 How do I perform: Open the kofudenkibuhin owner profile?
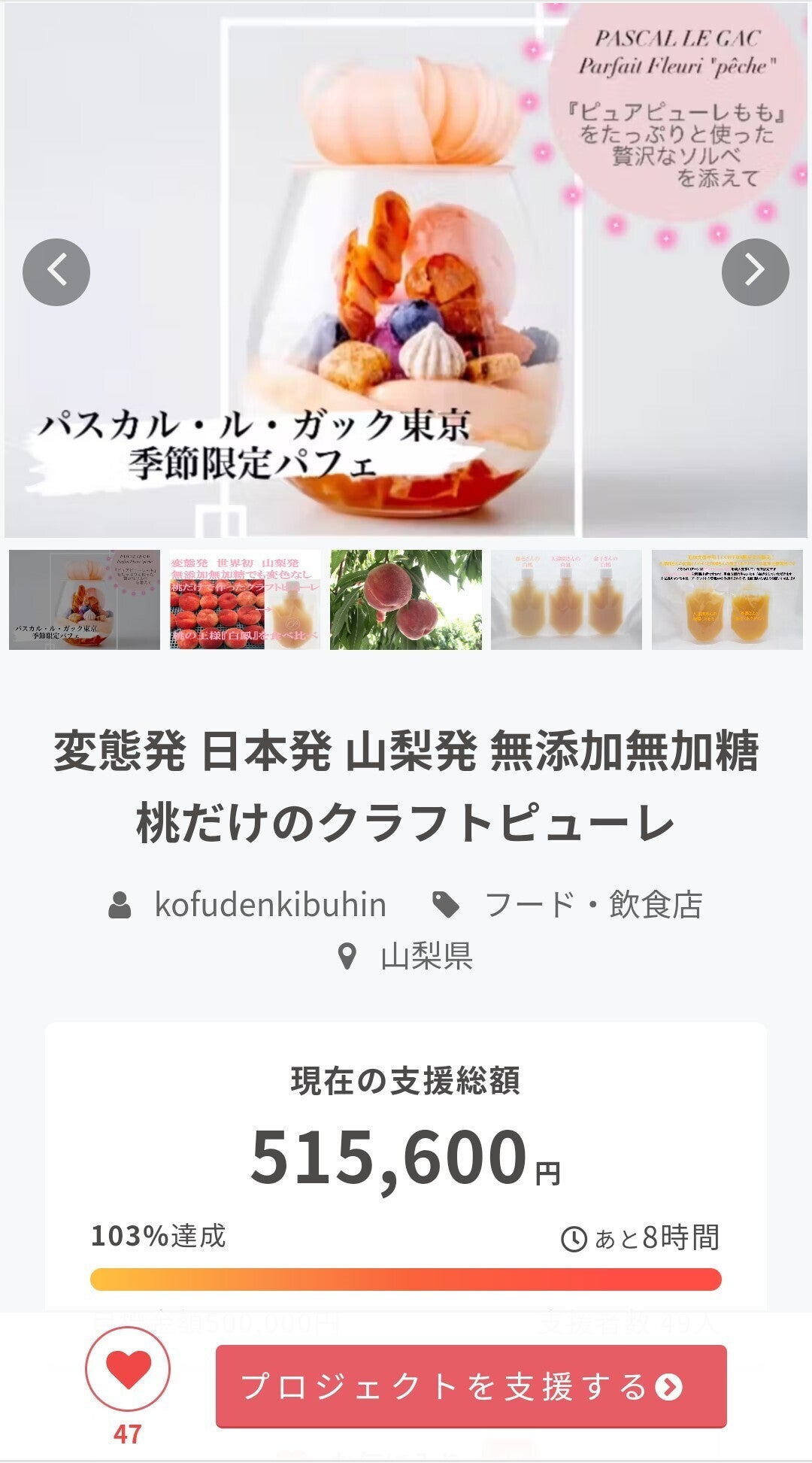[269, 905]
